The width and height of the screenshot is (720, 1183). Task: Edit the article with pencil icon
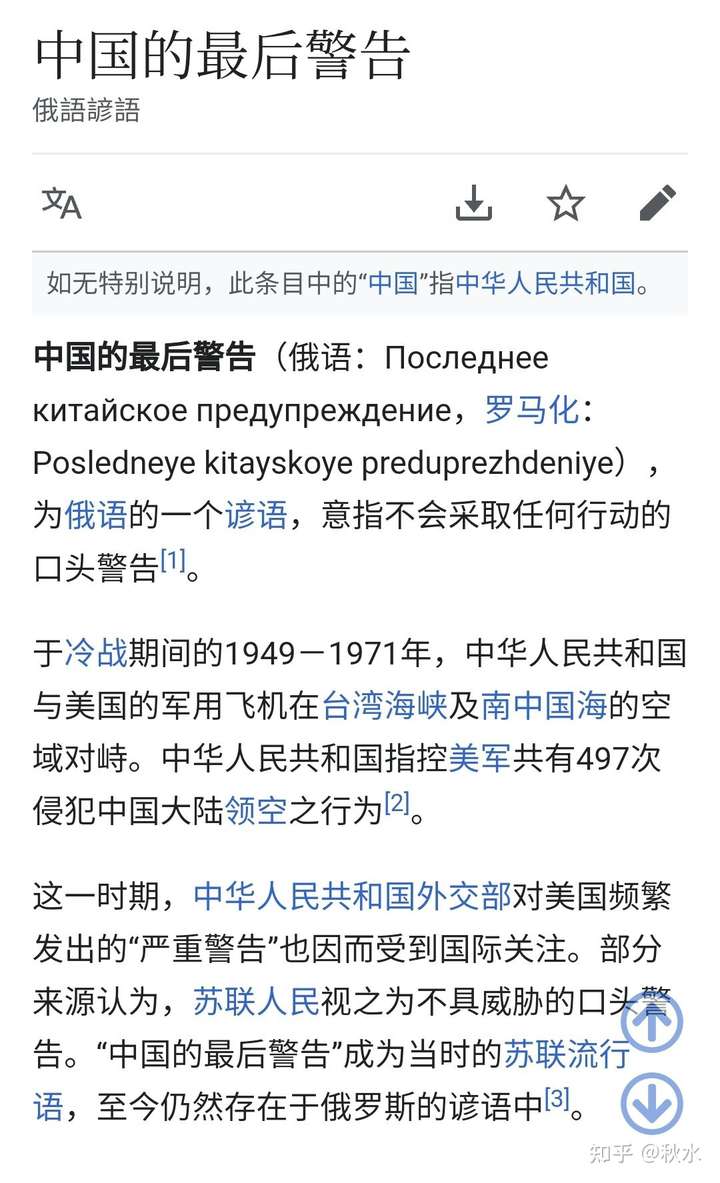657,203
